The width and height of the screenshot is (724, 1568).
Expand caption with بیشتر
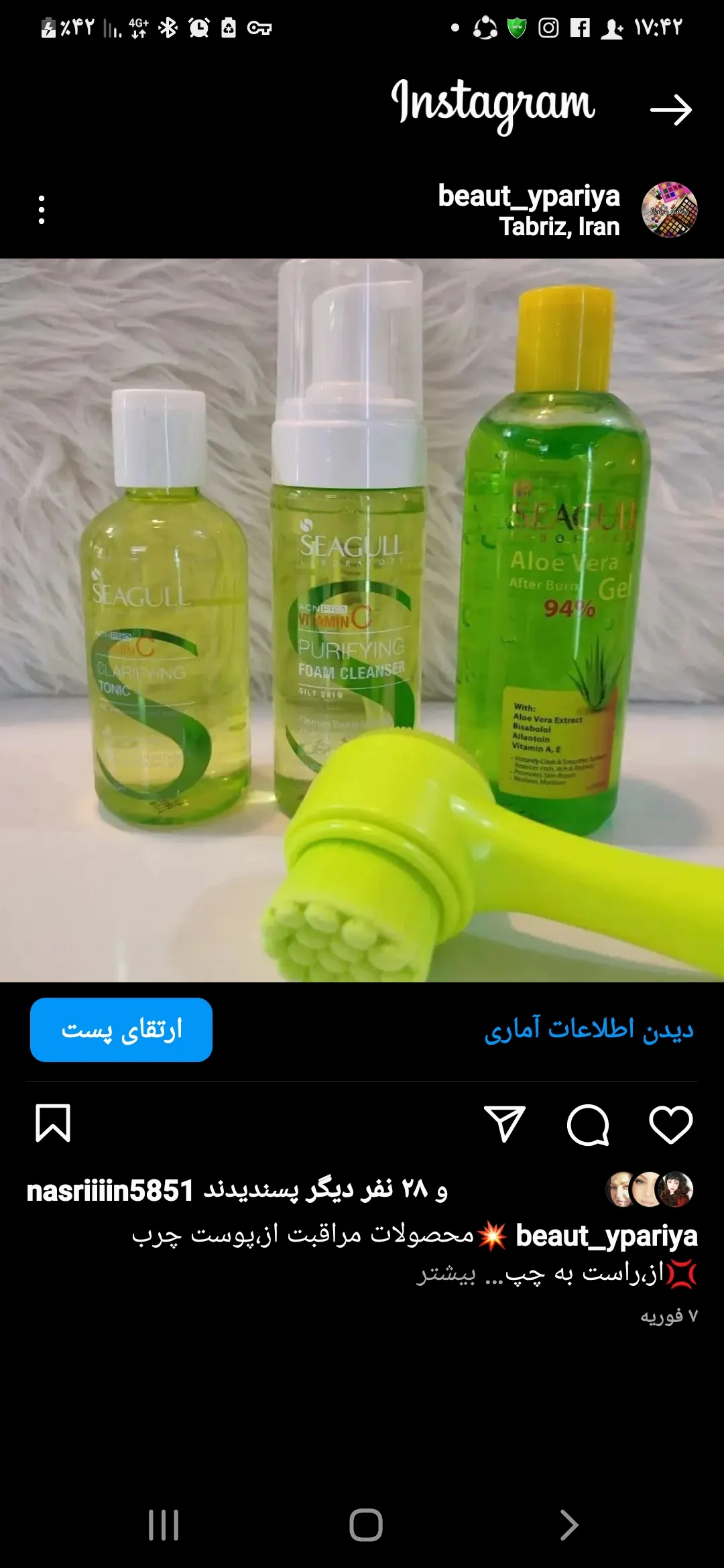click(x=446, y=1274)
